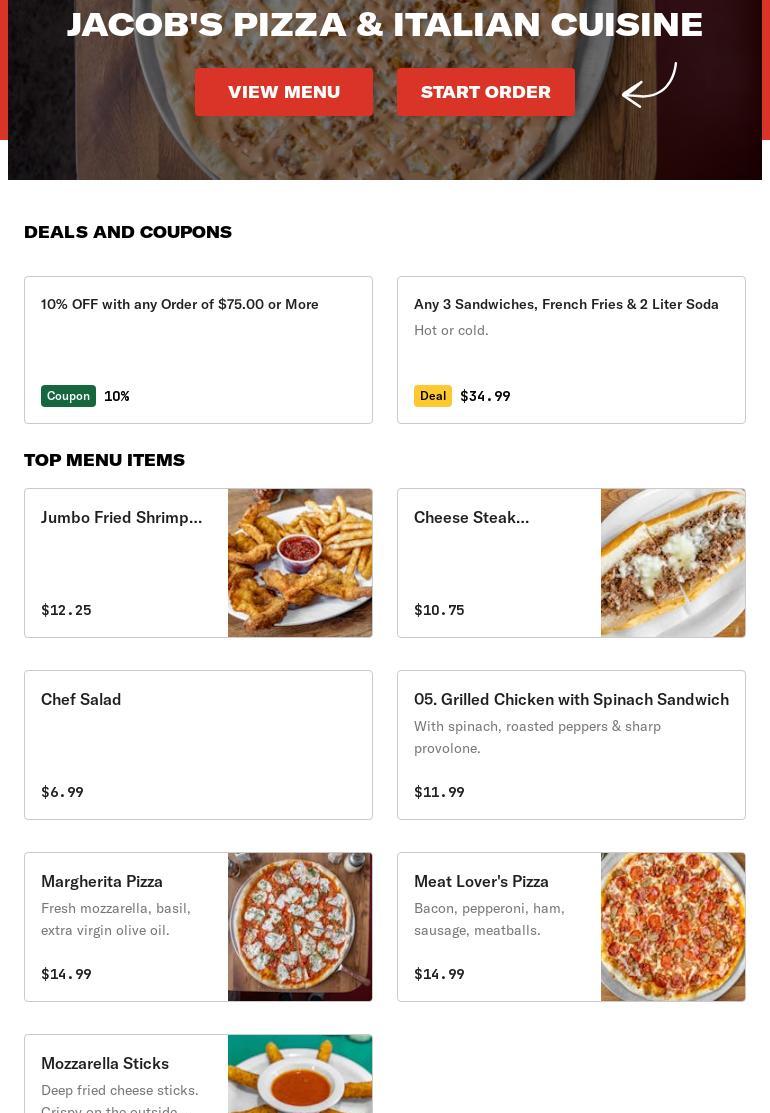
Task: Select the Meat Lover's Pizza card
Action: click(x=571, y=927)
